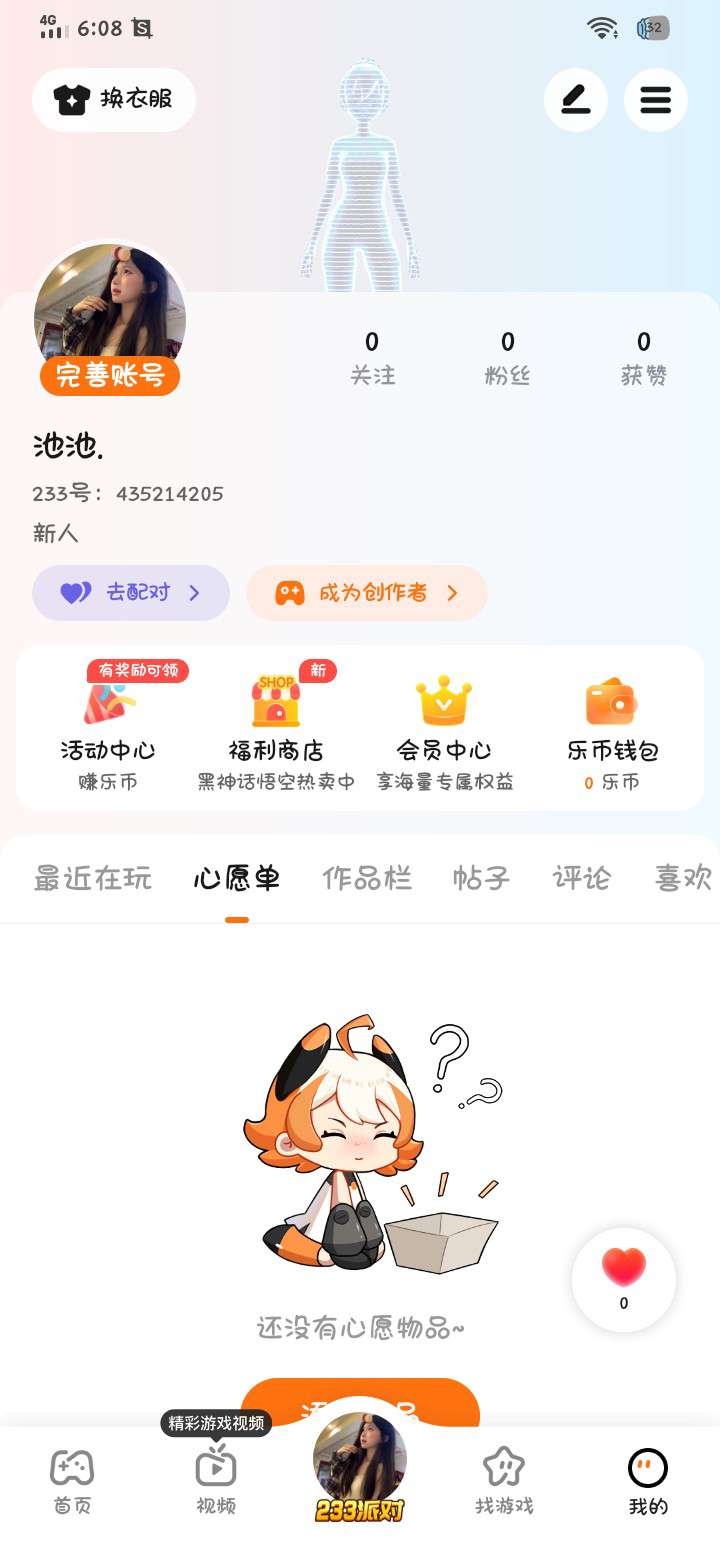Open the 视频 video tab
The height and width of the screenshot is (1544, 720).
tap(216, 1482)
